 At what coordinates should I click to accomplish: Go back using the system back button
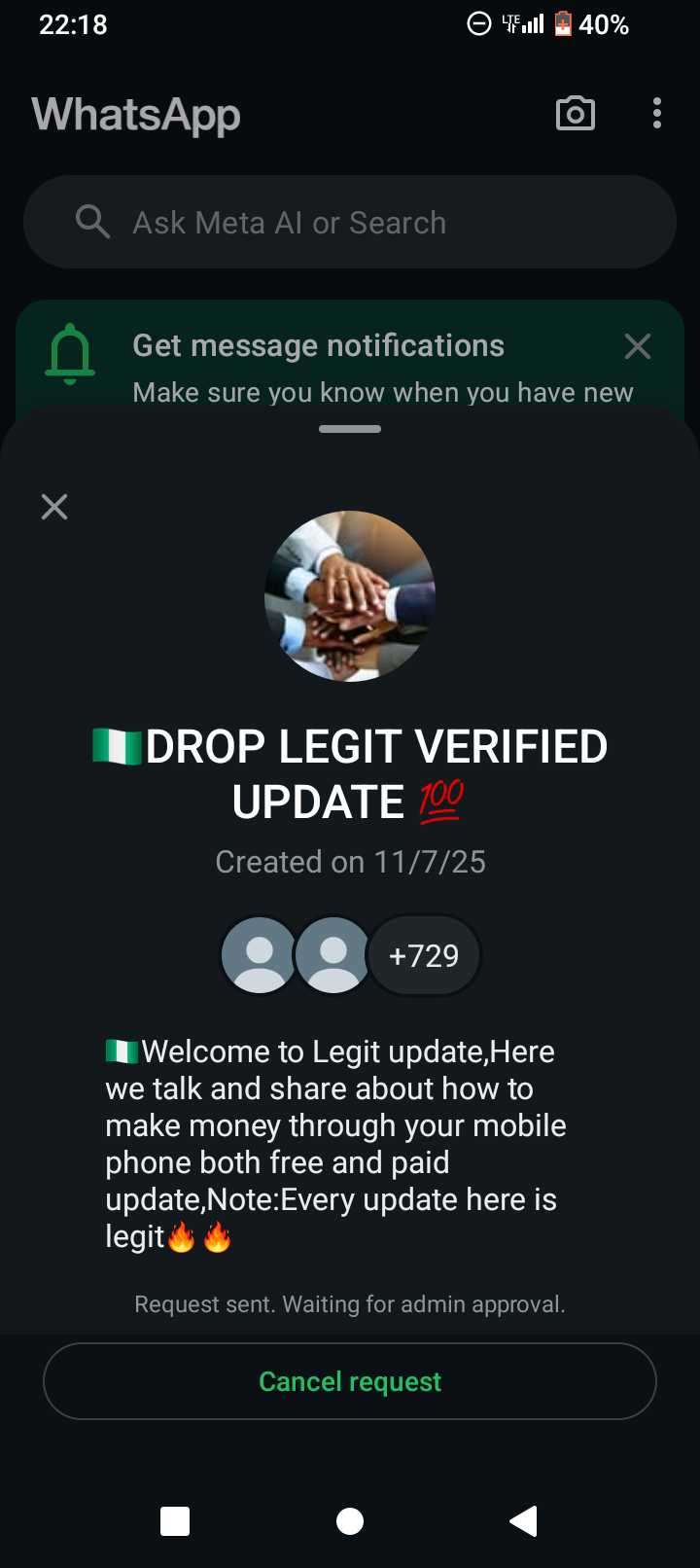[x=524, y=1520]
